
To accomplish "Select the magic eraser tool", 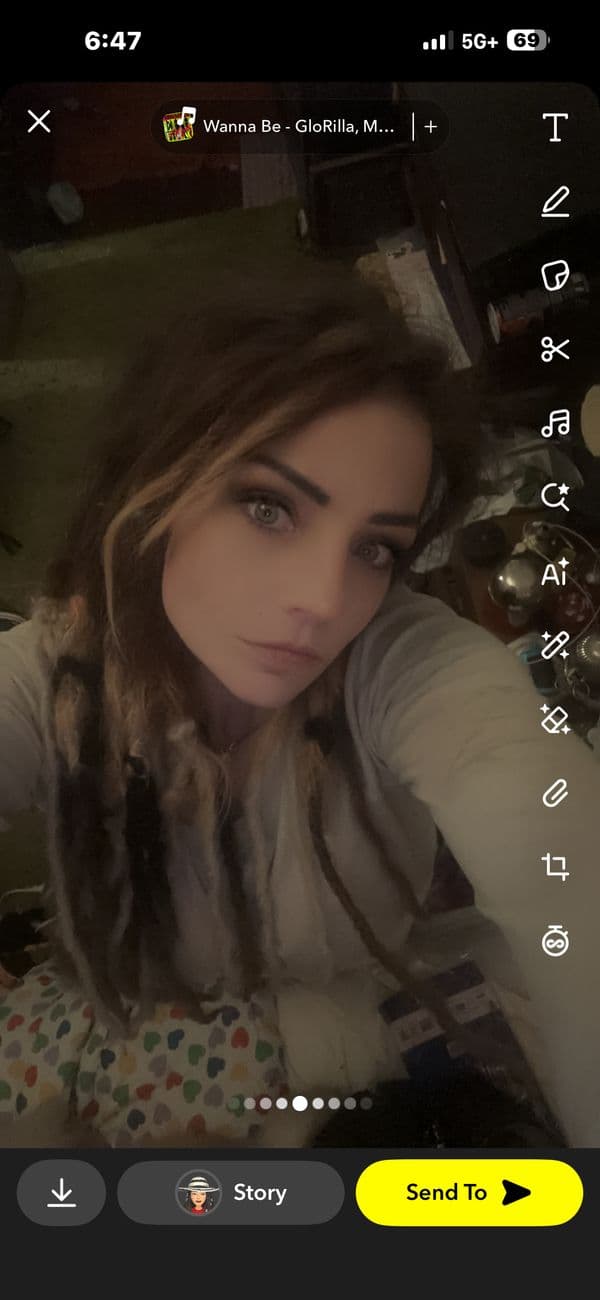I will tap(555, 719).
